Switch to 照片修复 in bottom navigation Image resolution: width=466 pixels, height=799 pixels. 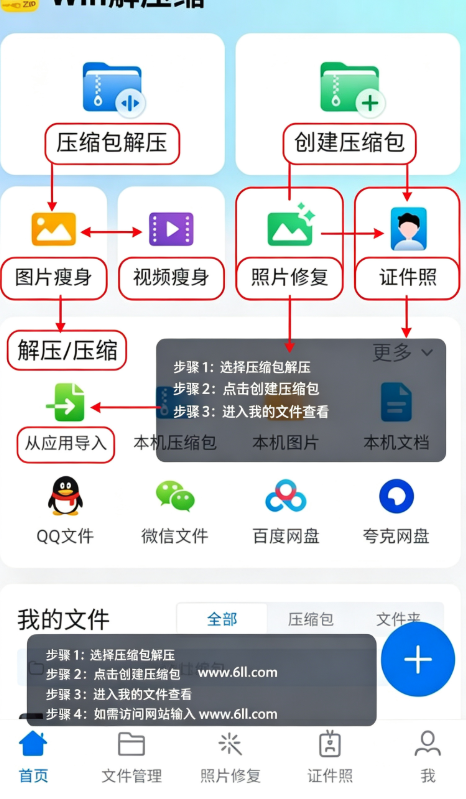coord(230,758)
